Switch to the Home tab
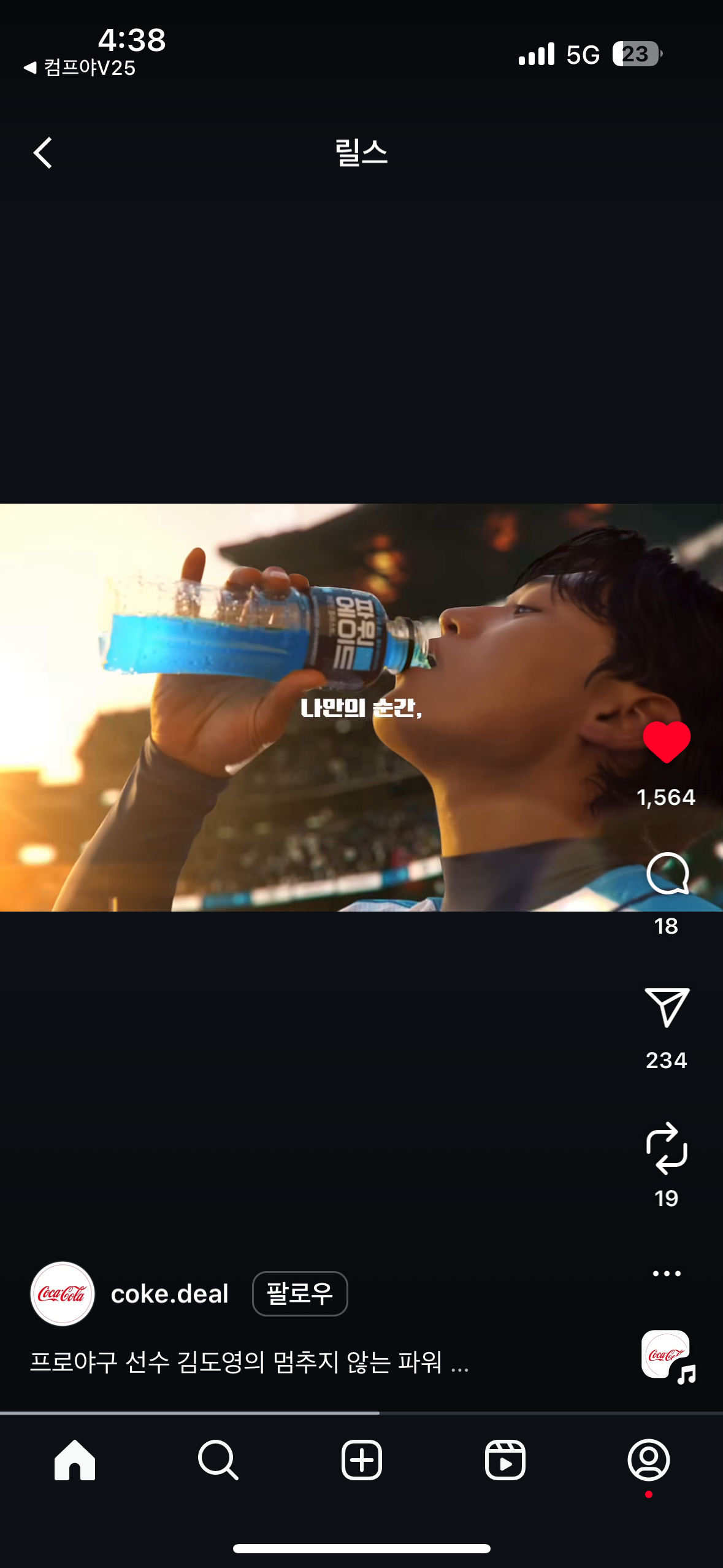This screenshot has height=1568, width=723. [75, 1460]
